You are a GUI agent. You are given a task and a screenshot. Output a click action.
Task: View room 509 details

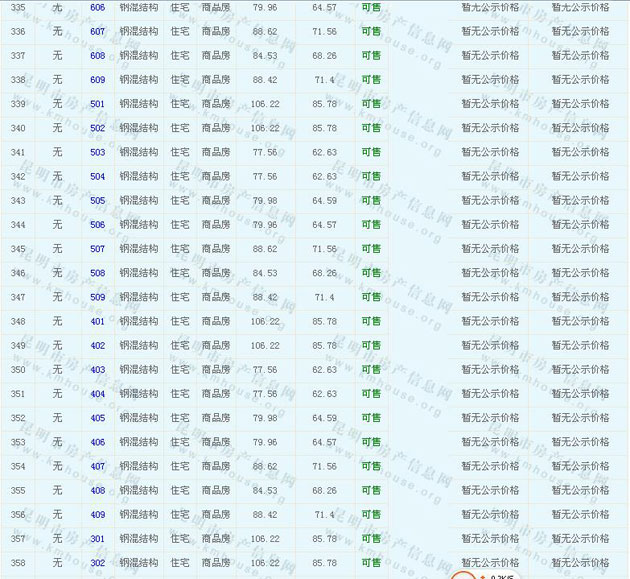tap(97, 297)
